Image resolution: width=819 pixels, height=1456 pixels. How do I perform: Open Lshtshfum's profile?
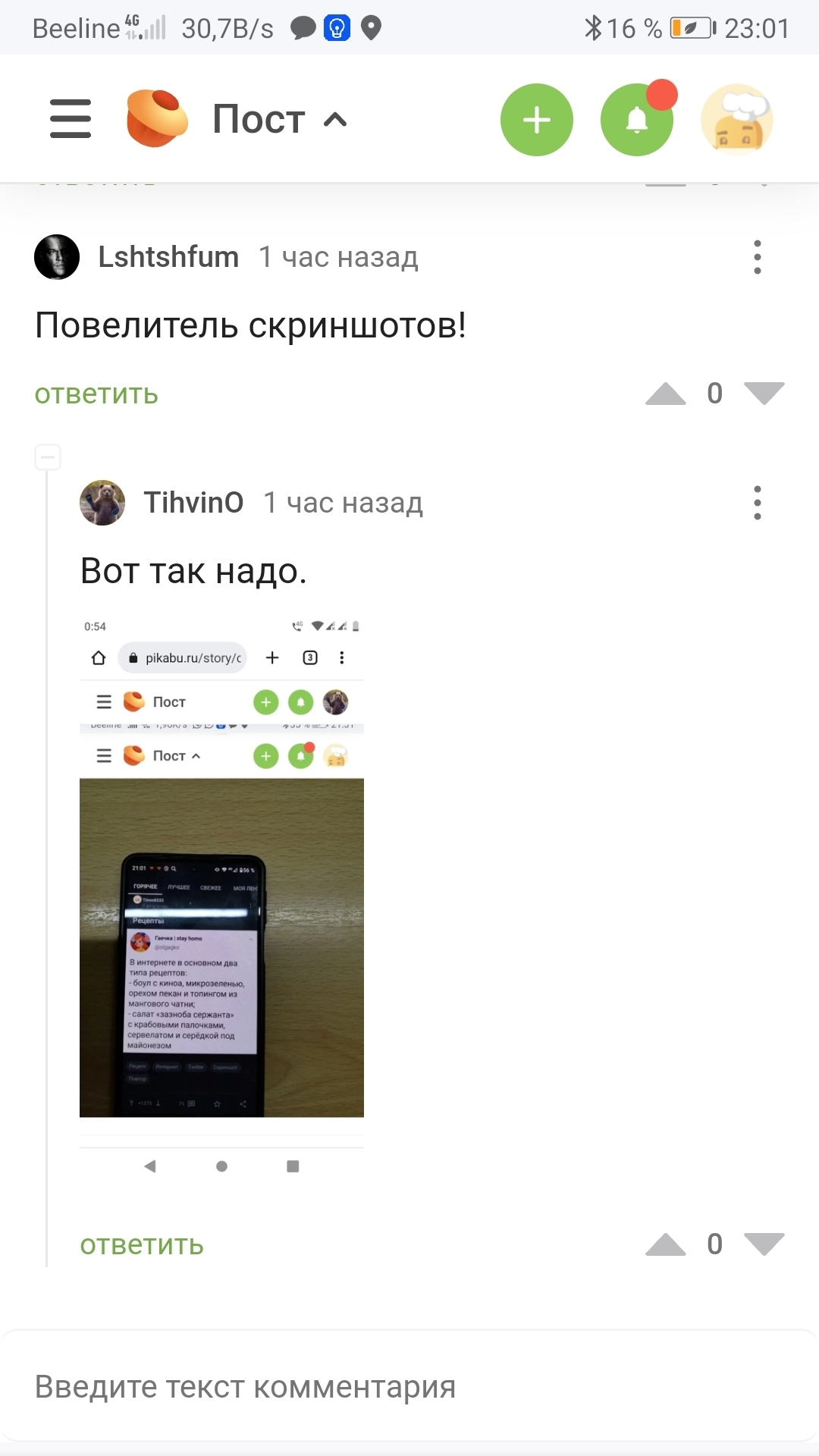pyautogui.click(x=168, y=257)
